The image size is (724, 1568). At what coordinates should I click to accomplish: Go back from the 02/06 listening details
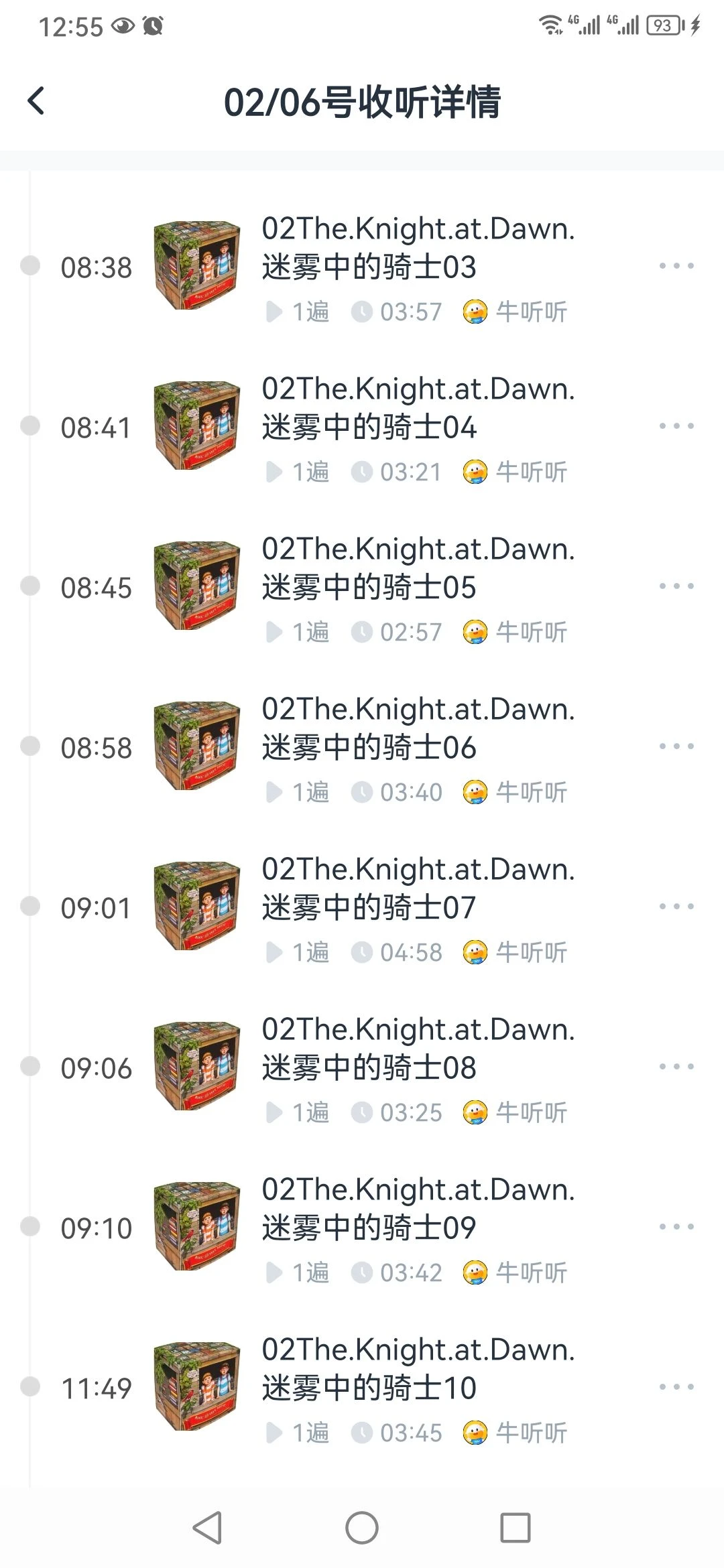(x=36, y=102)
